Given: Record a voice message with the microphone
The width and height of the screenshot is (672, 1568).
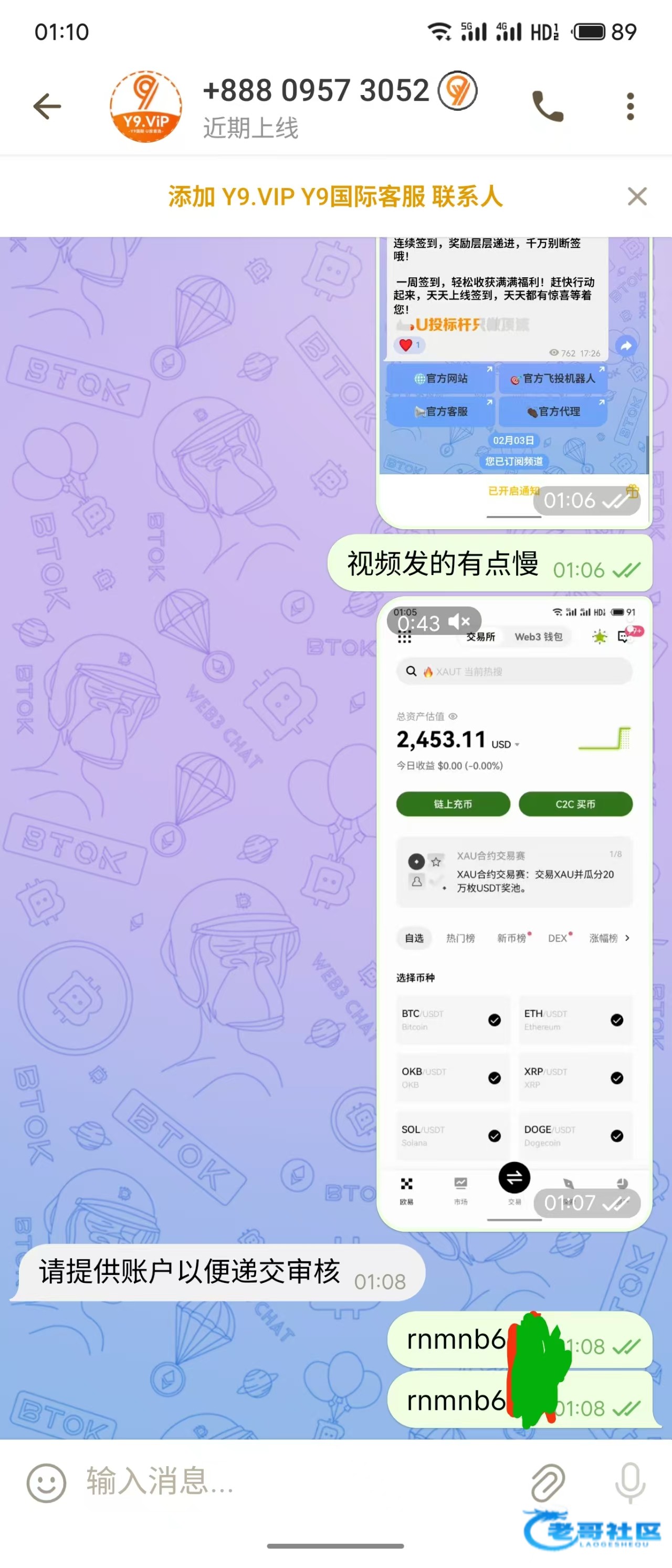Looking at the screenshot, I should point(630,1482).
